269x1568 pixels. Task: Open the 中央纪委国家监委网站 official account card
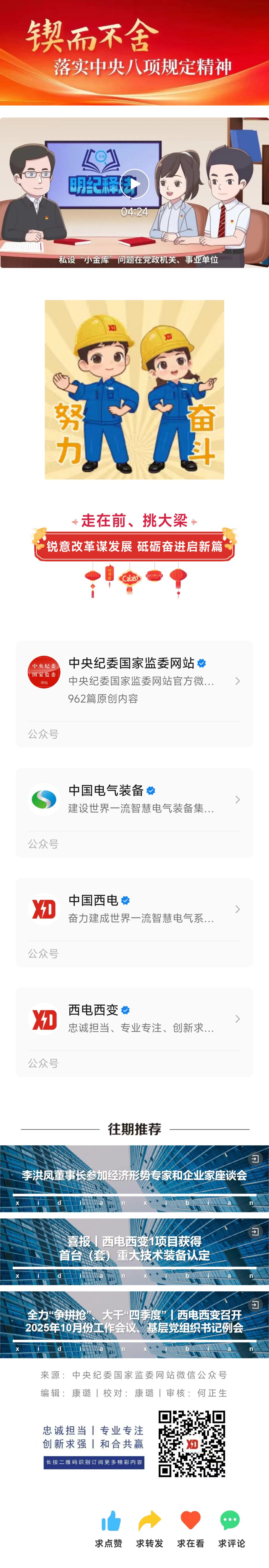click(x=134, y=681)
